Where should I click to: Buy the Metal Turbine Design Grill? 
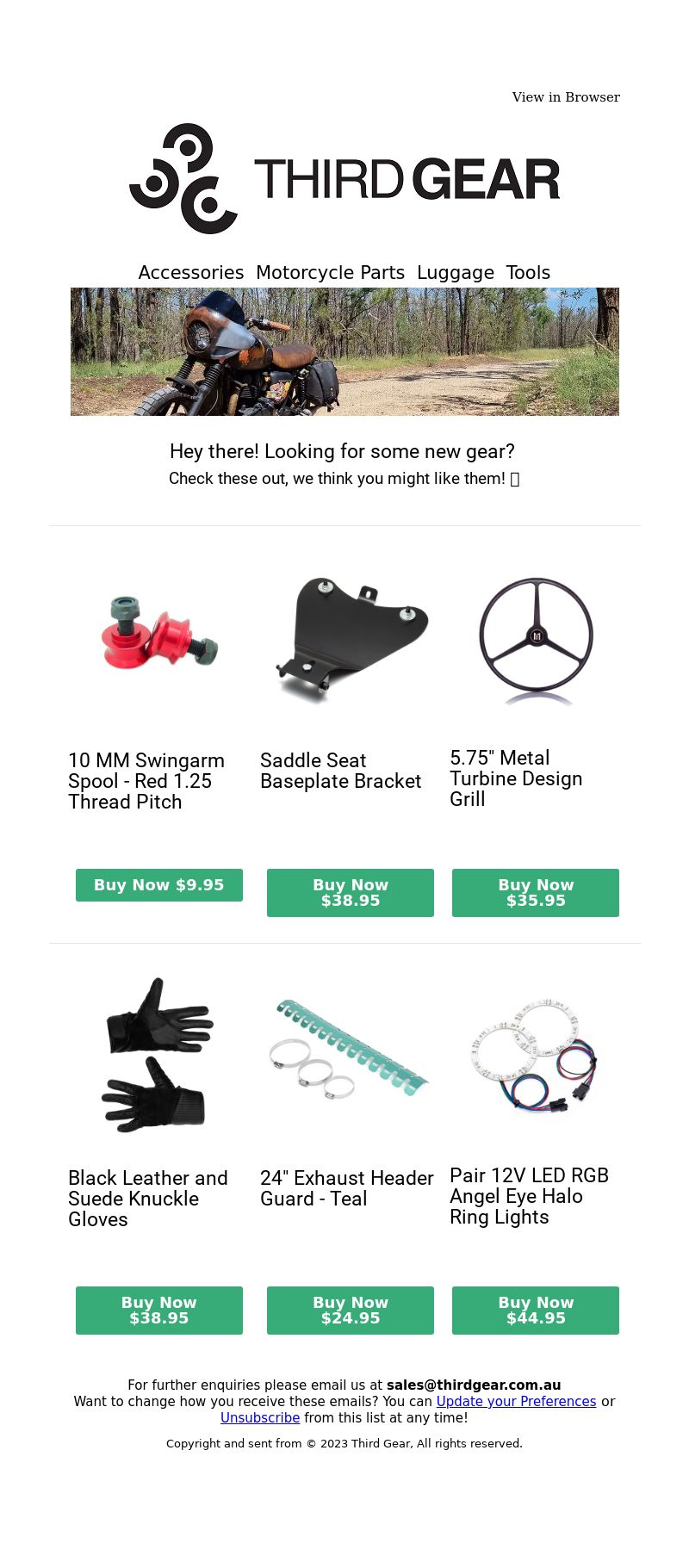(536, 893)
